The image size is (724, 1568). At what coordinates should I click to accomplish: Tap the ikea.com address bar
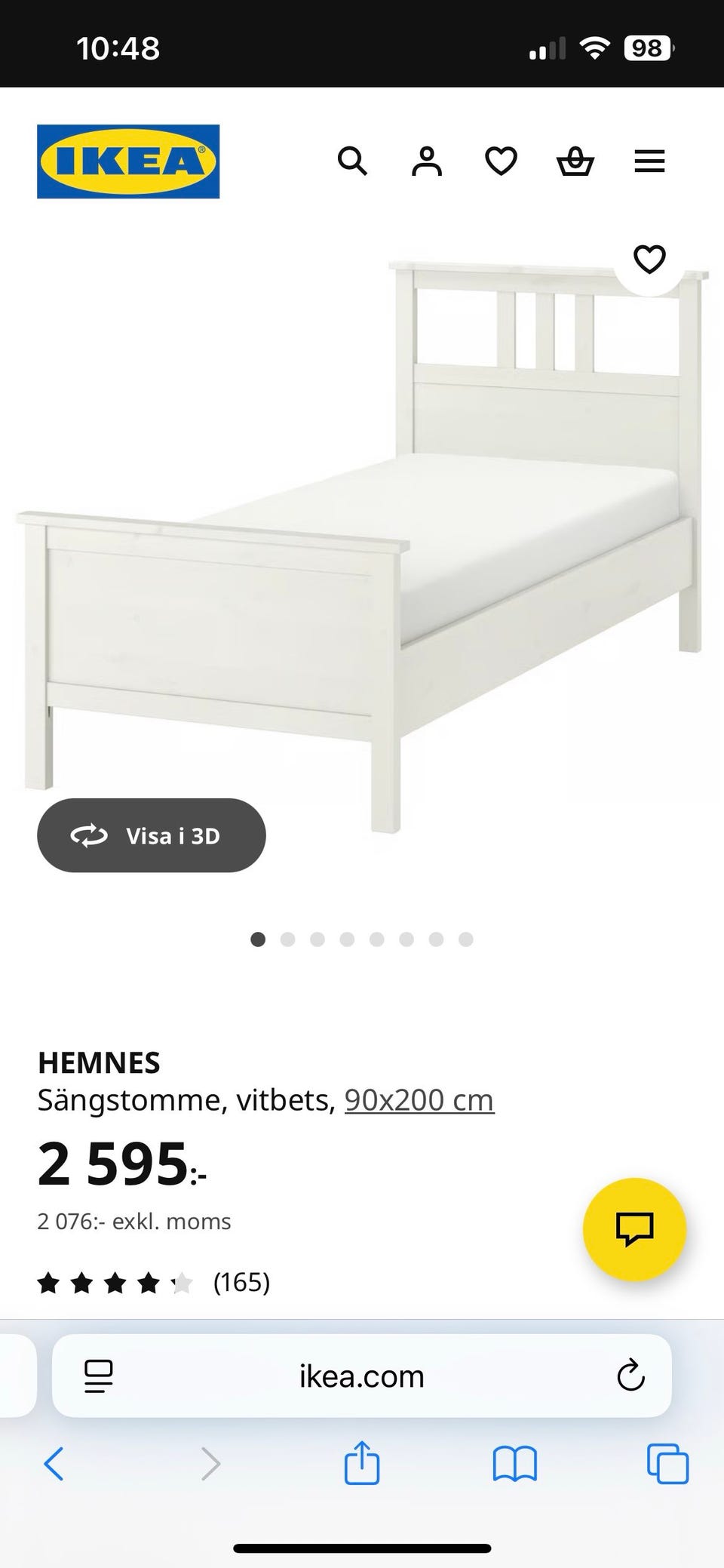(x=362, y=1376)
